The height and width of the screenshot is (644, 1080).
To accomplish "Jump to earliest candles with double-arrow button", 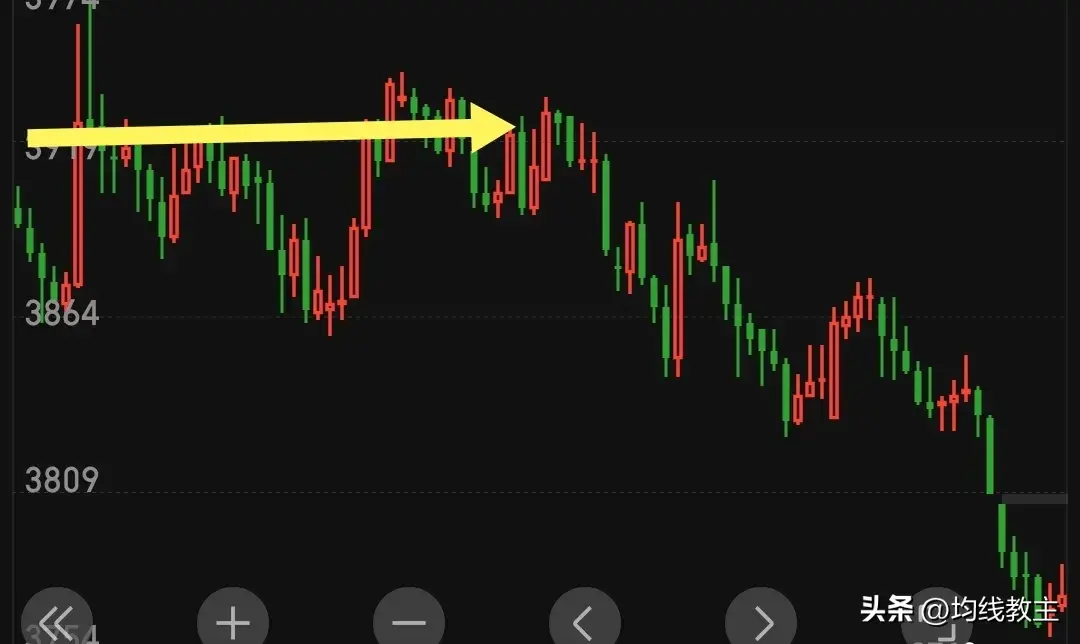I will click(x=55, y=622).
